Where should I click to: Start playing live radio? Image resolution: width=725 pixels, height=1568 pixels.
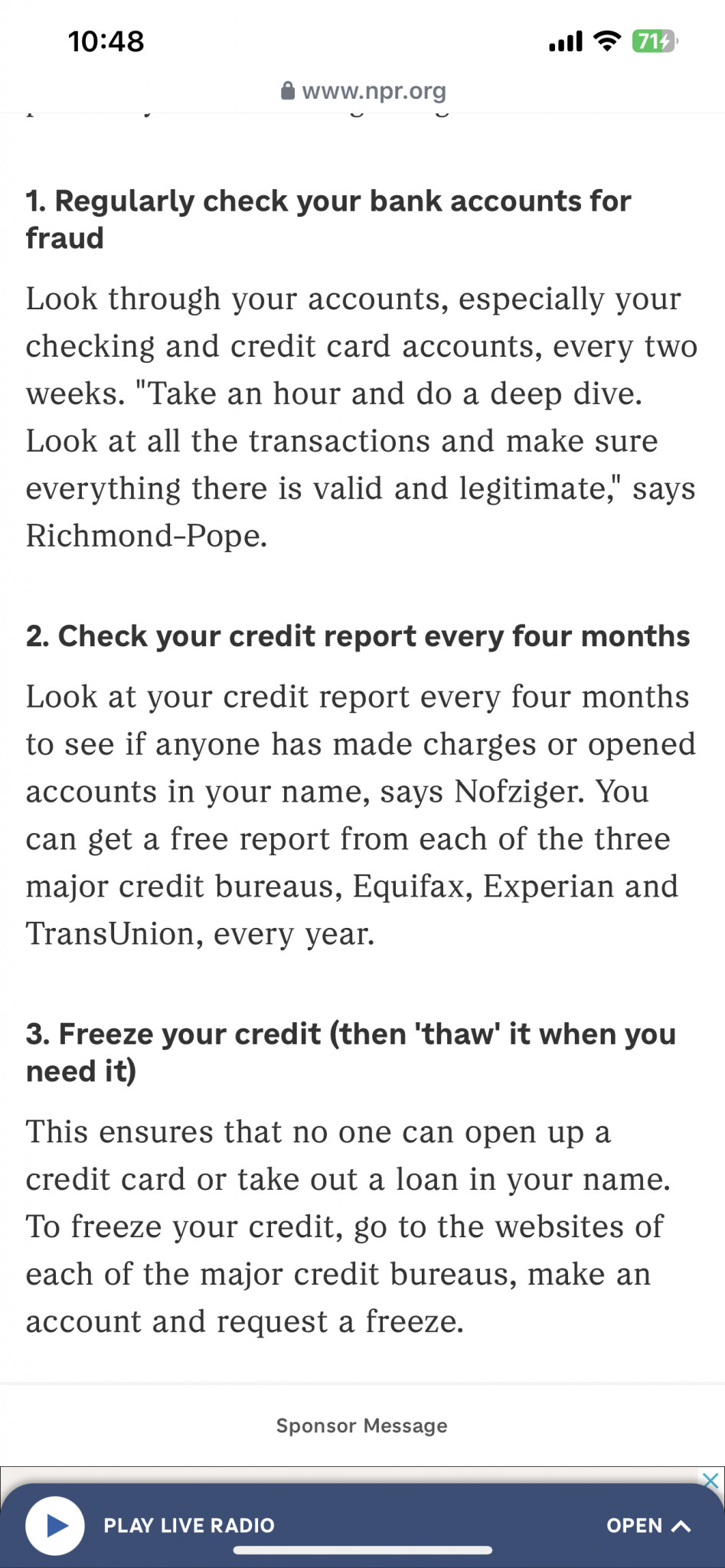point(55,1525)
